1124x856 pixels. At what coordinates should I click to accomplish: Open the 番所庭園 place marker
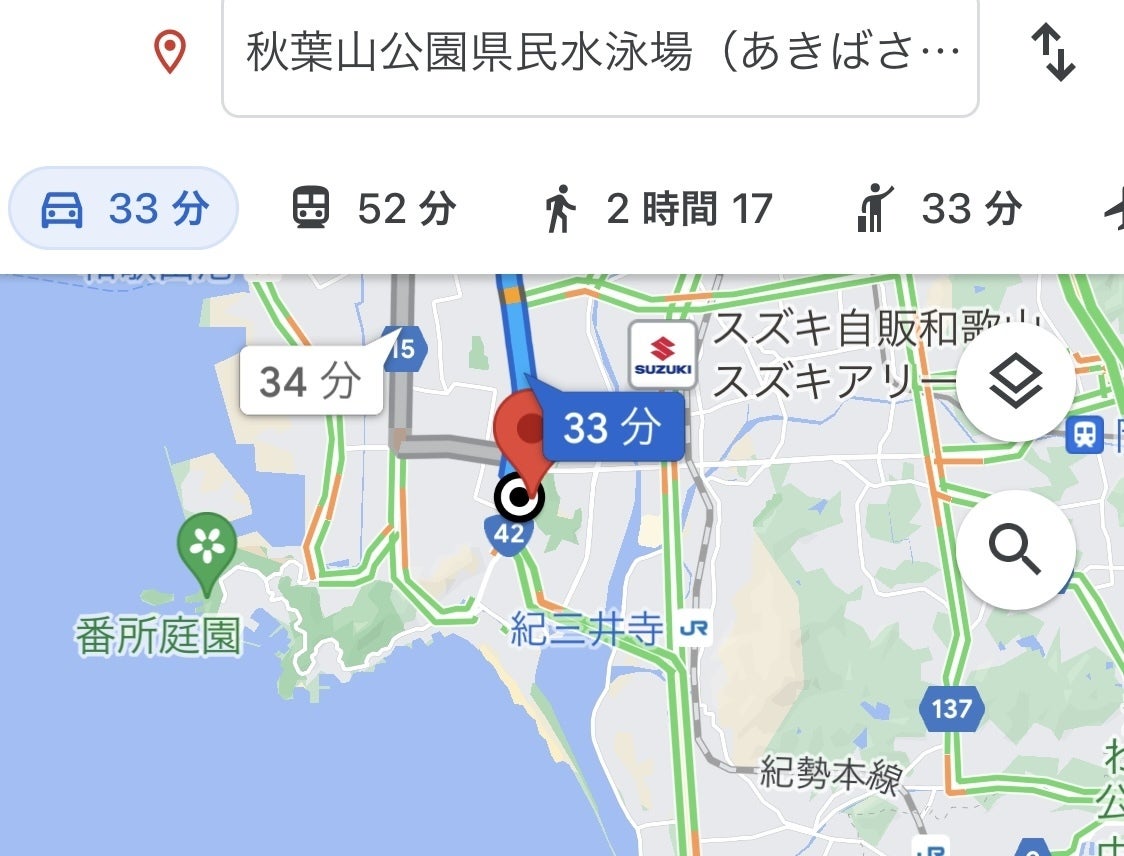[207, 550]
